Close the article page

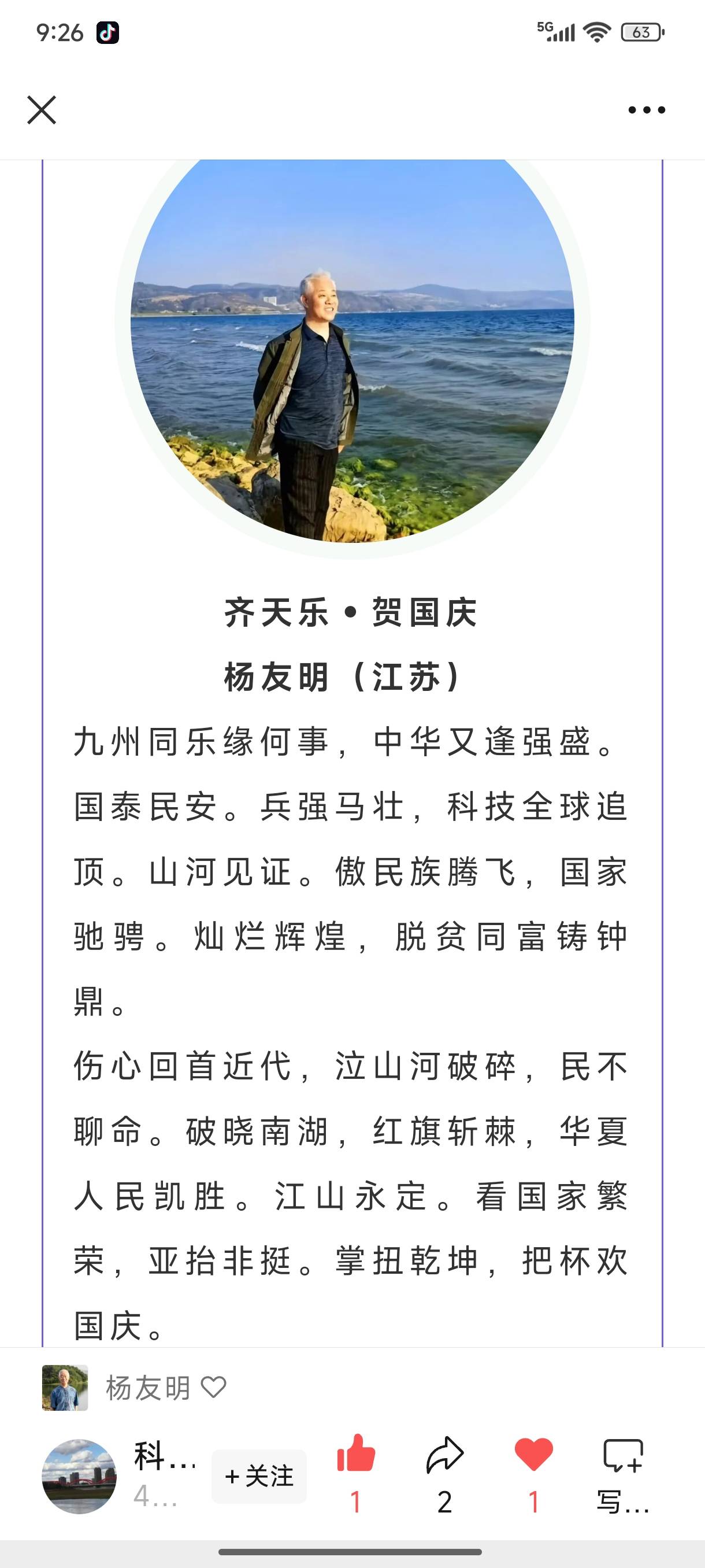(x=42, y=110)
